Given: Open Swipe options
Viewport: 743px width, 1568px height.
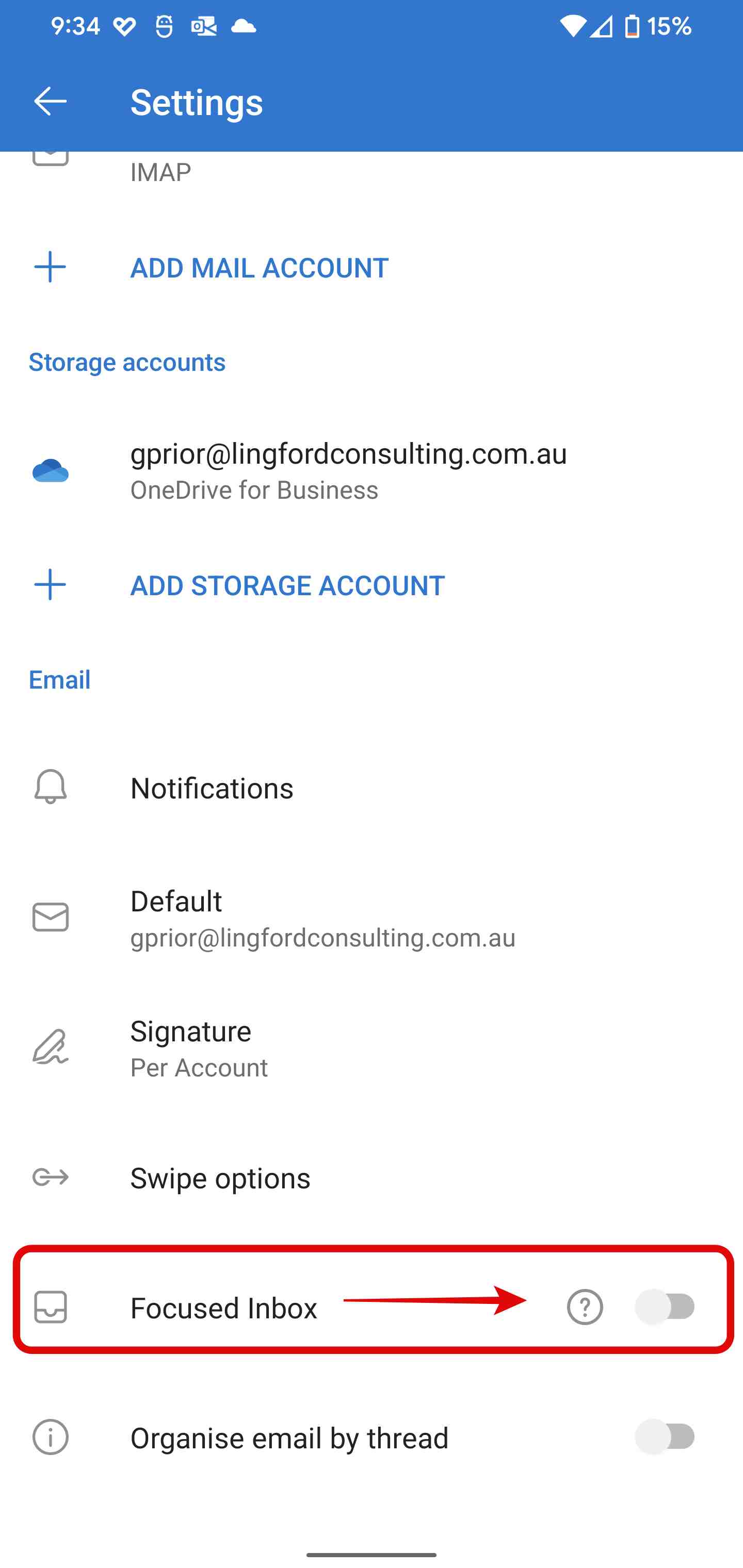Looking at the screenshot, I should point(372,1177).
